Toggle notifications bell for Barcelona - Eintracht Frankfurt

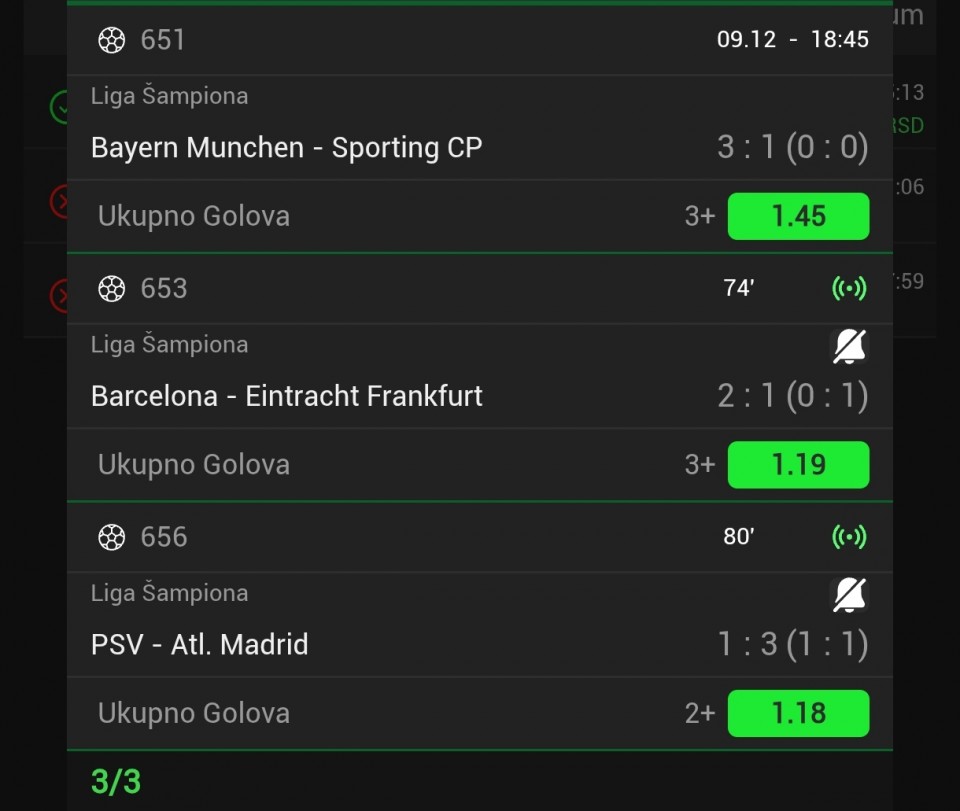tap(849, 346)
